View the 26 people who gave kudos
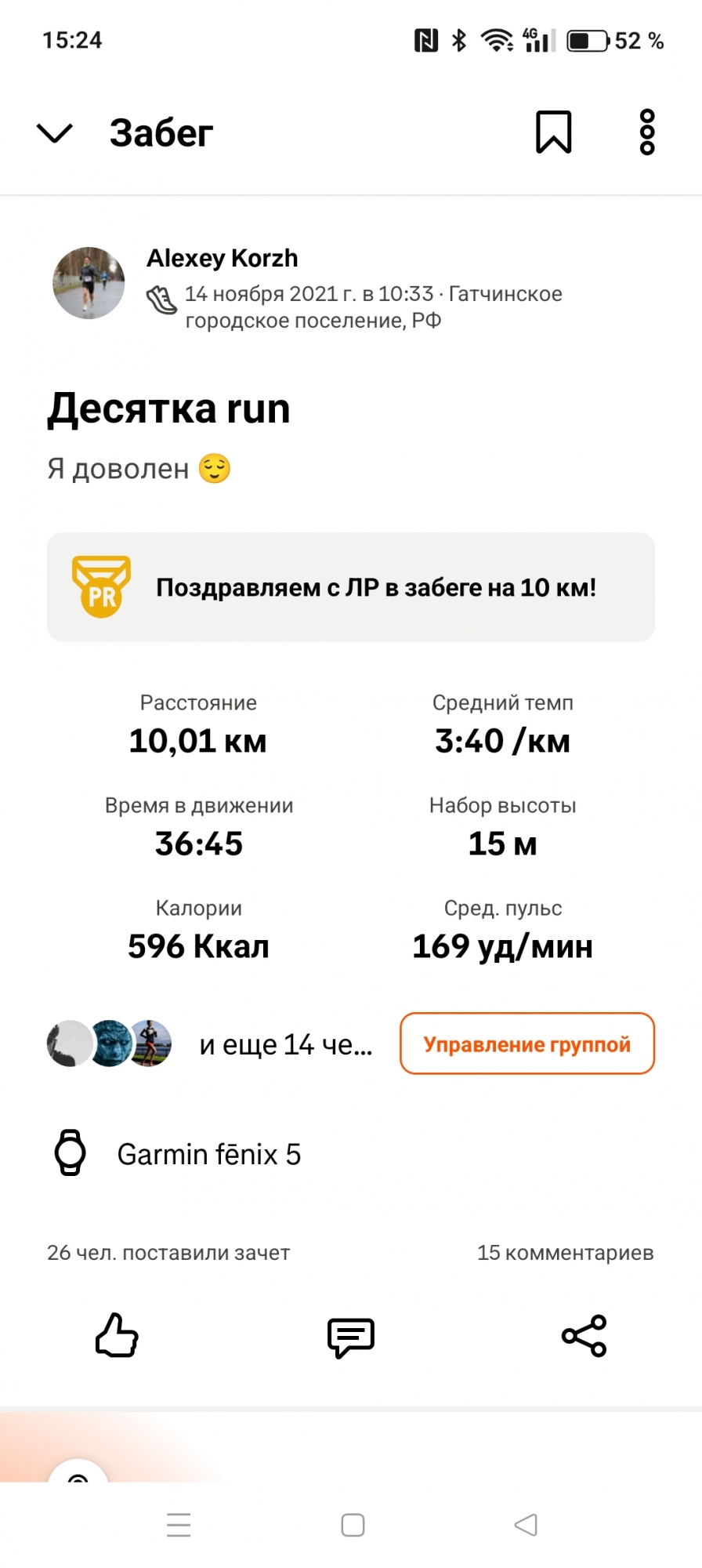The height and width of the screenshot is (1568, 702). 168,1253
